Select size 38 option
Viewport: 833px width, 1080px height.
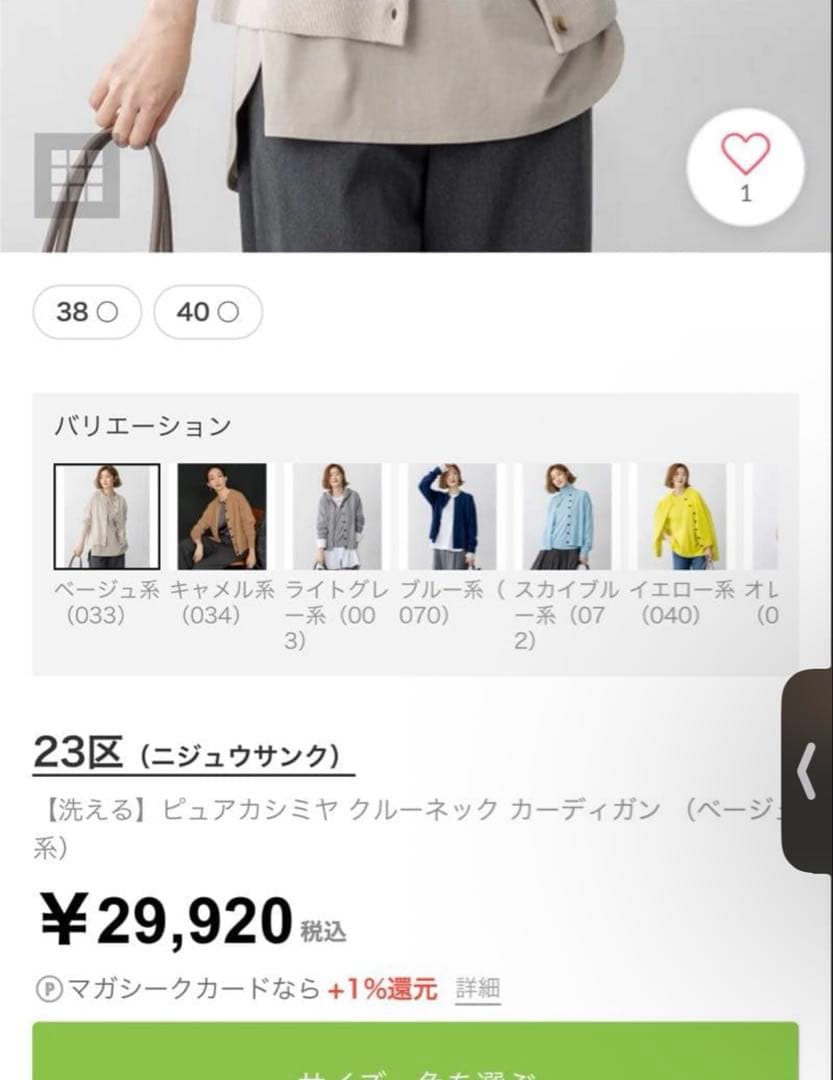tap(85, 313)
